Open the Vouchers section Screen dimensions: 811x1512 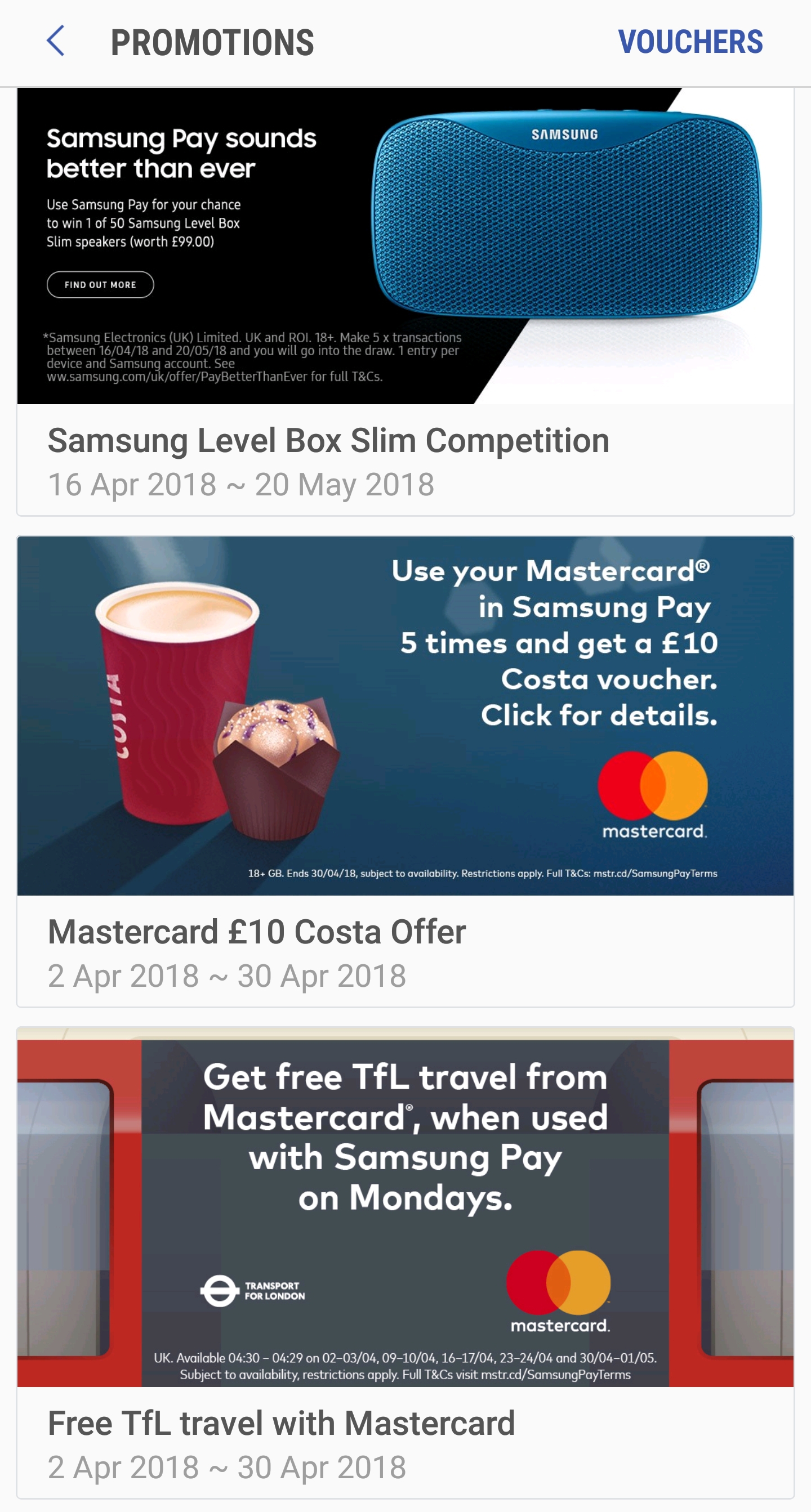coord(690,42)
